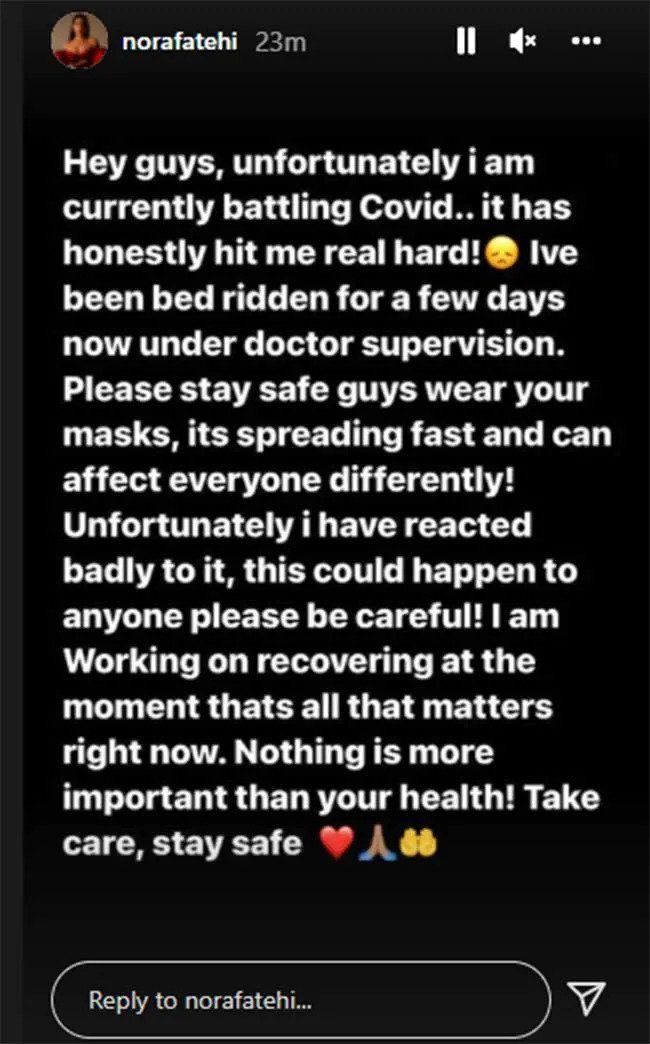Toggle the story sound
Viewport: 650px width, 1044px height.
[x=523, y=41]
